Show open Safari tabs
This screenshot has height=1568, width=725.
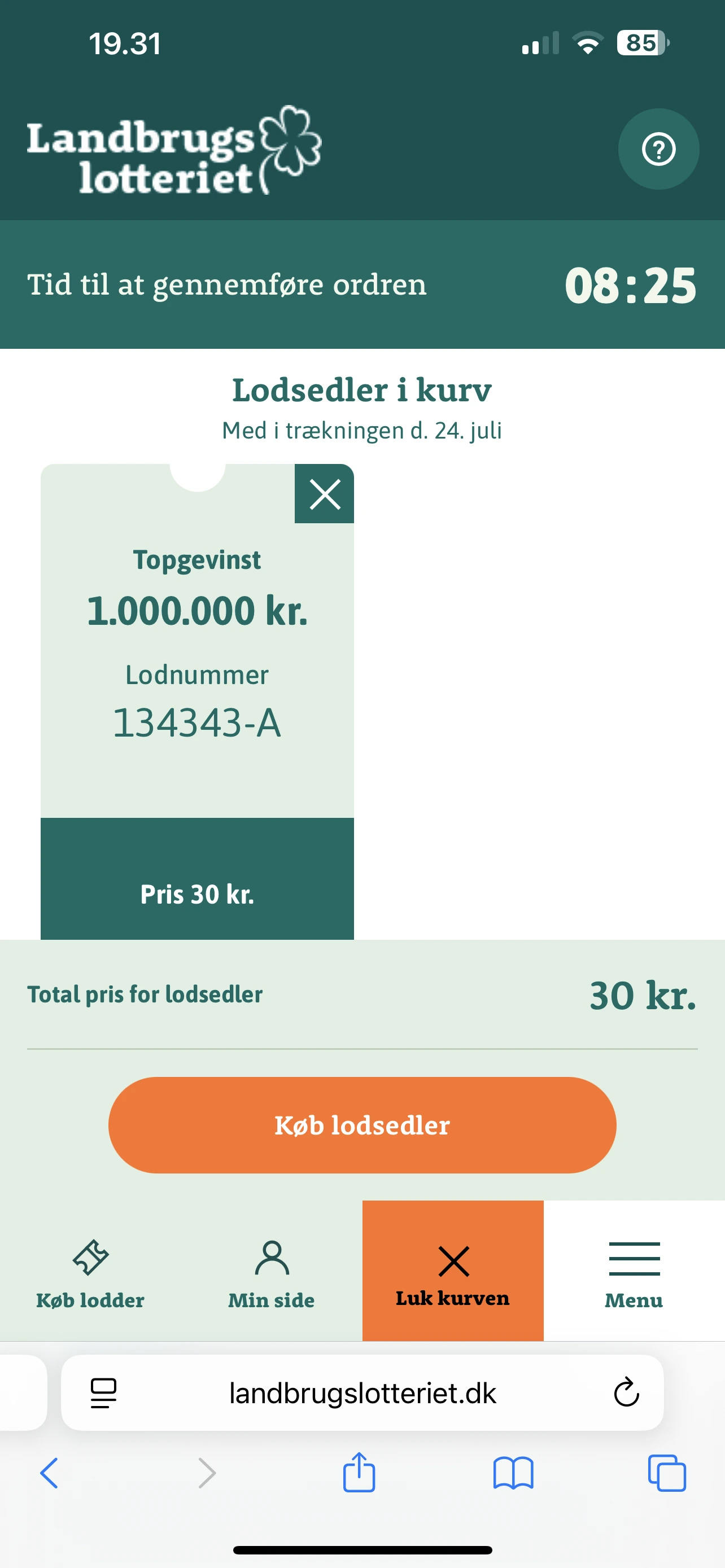click(x=667, y=1474)
